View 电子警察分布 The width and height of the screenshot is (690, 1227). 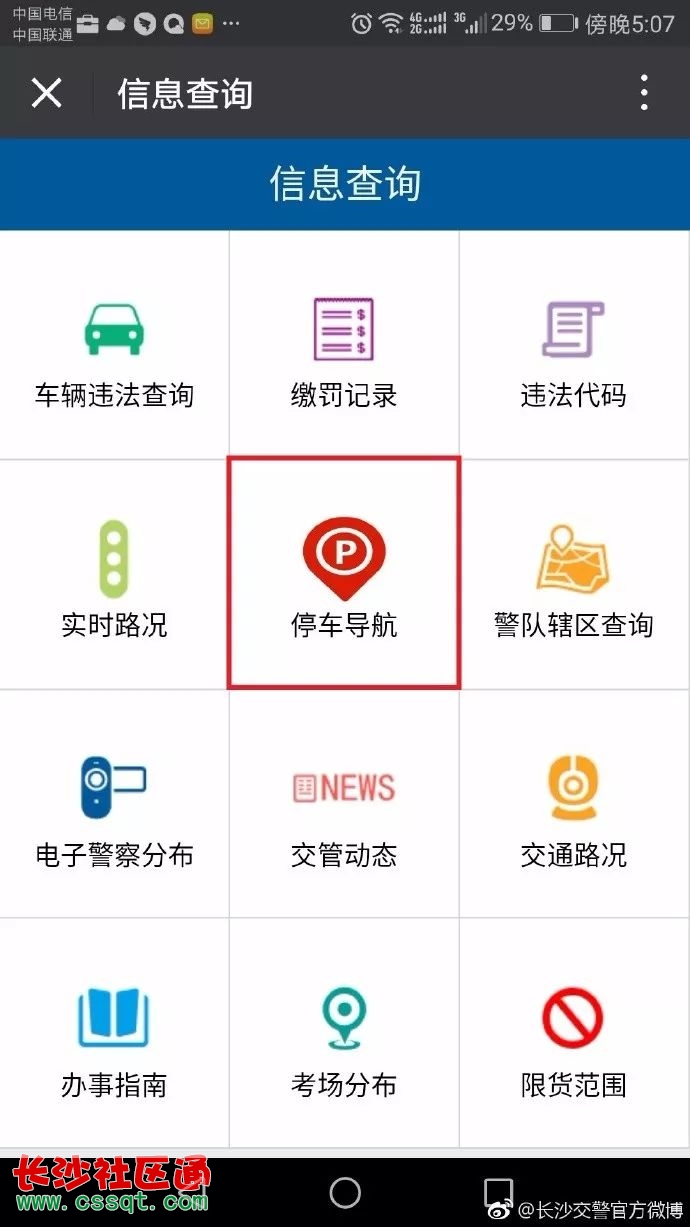pos(114,804)
